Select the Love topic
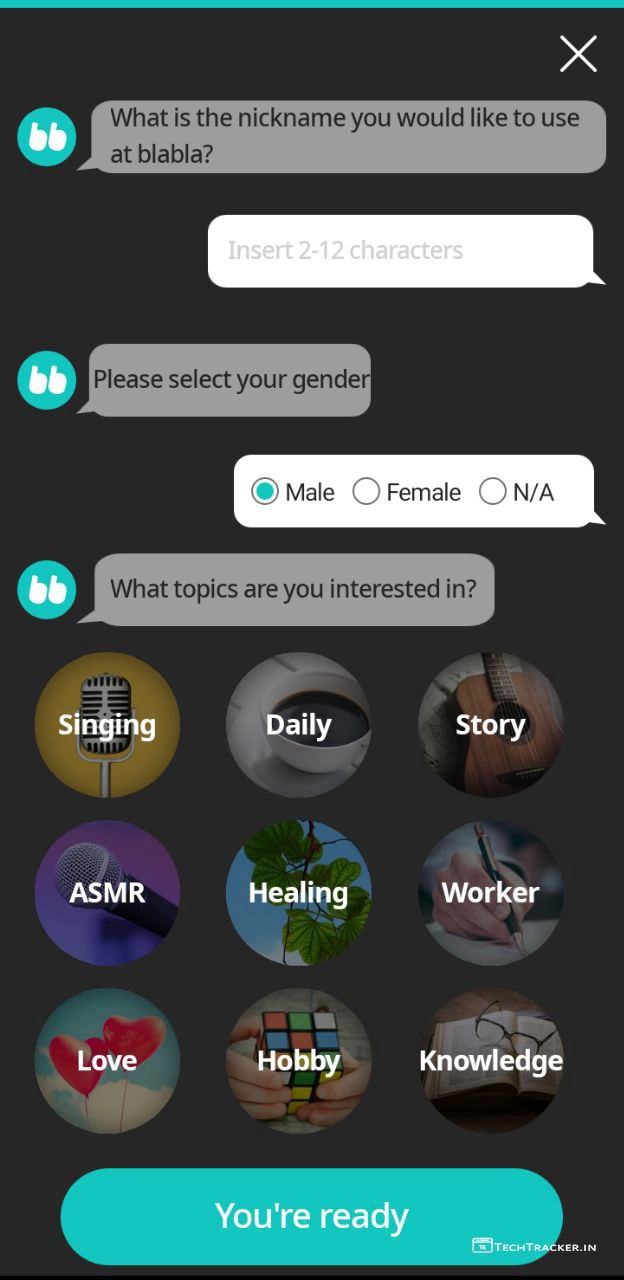The height and width of the screenshot is (1280, 624). [x=107, y=1061]
